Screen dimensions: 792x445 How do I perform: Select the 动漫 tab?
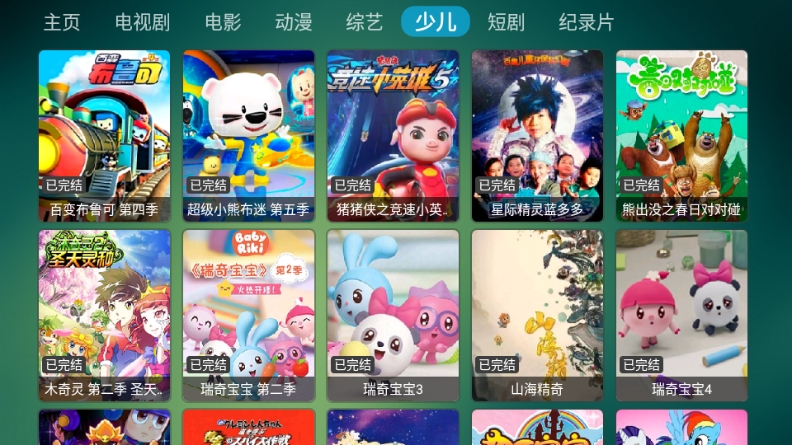point(294,22)
